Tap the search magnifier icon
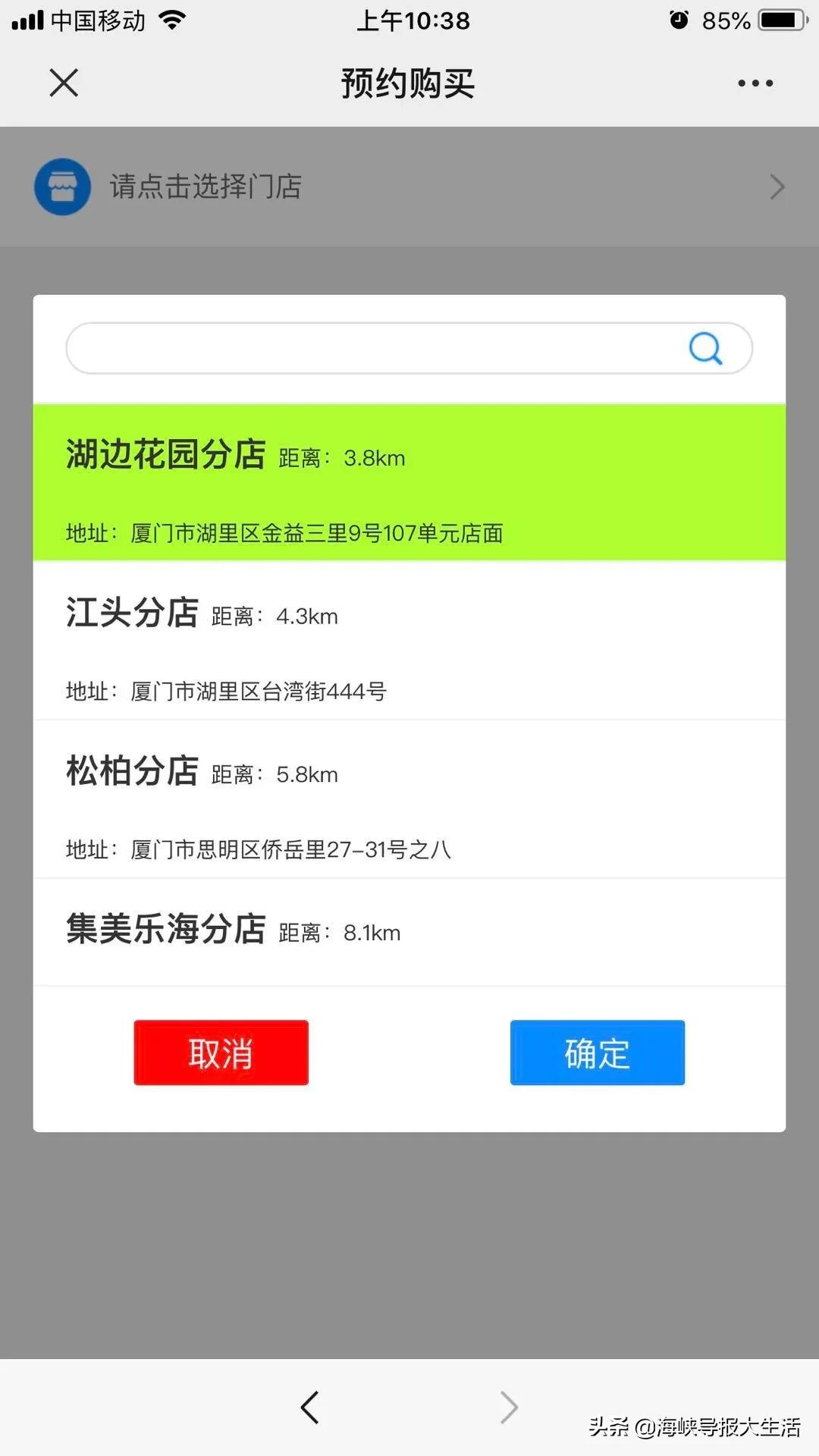Image resolution: width=819 pixels, height=1456 pixels. (706, 348)
